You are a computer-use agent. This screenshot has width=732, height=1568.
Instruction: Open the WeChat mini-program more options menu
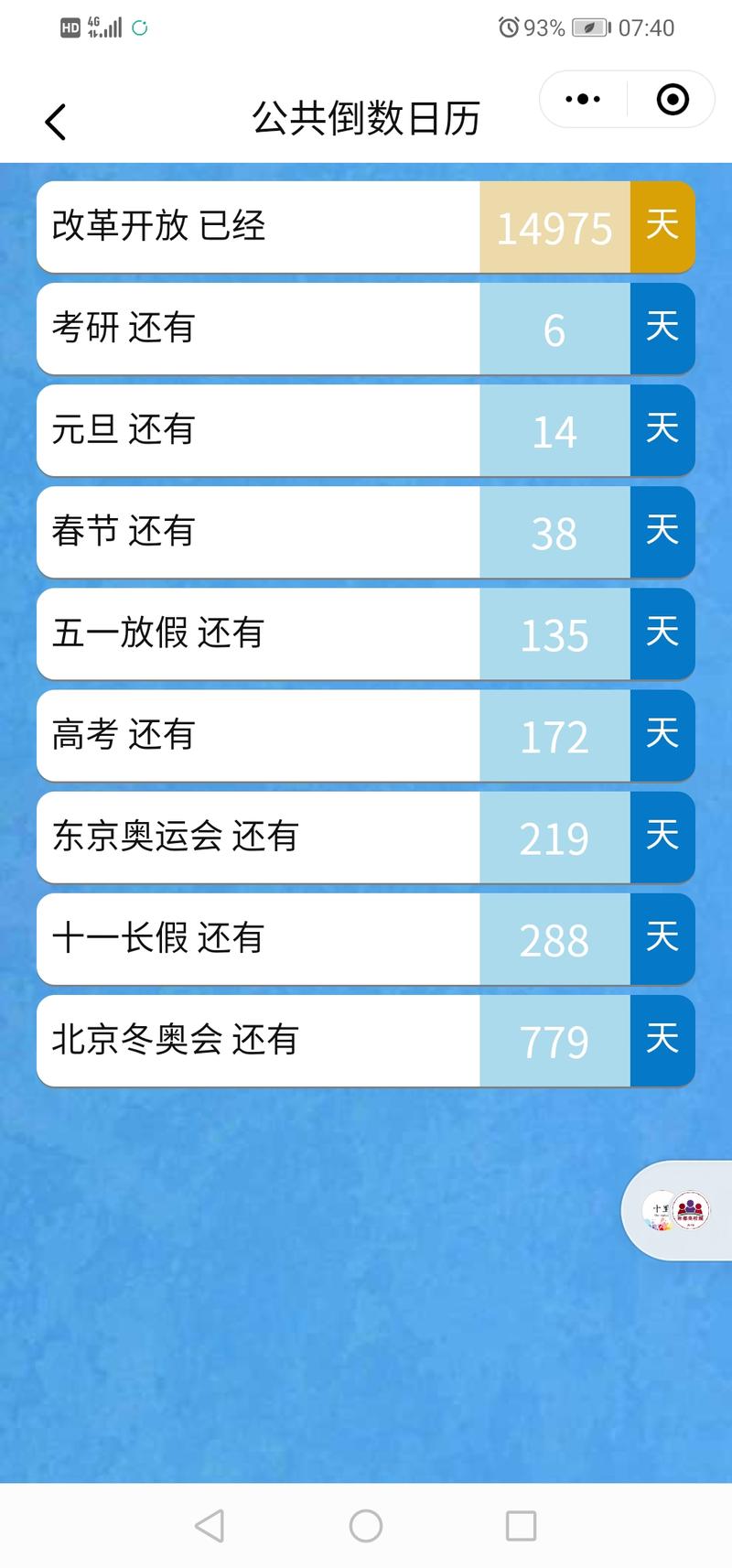point(582,98)
